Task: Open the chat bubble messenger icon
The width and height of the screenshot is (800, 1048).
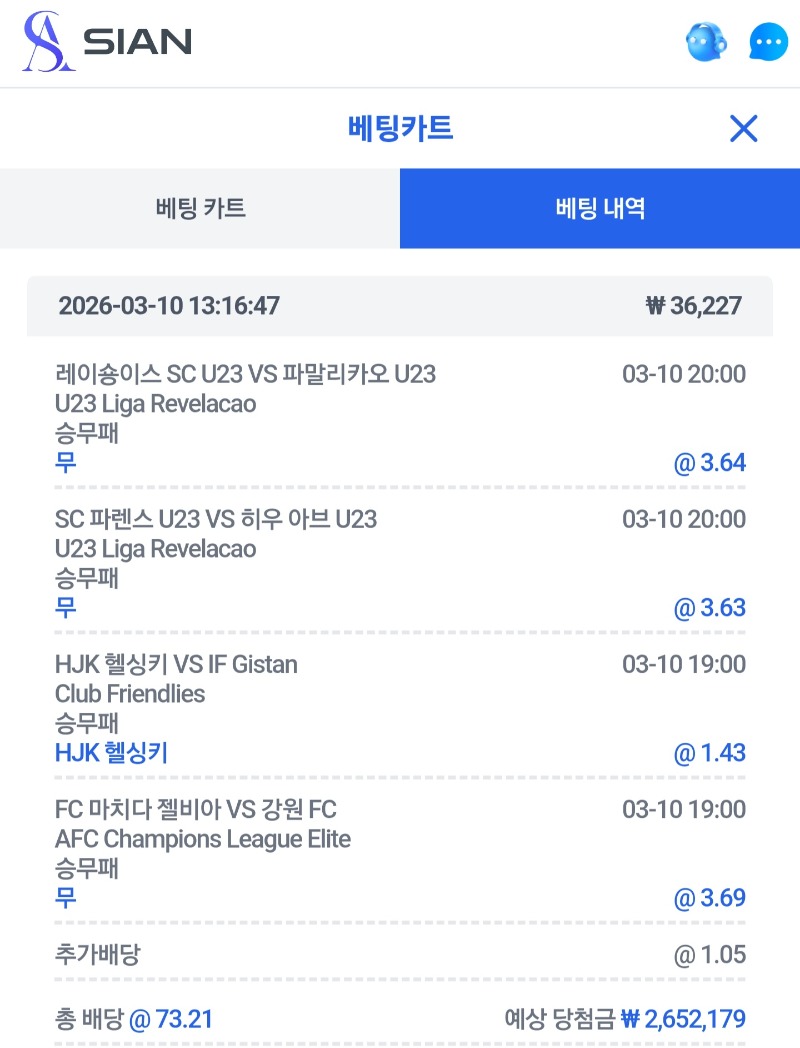Action: click(768, 42)
